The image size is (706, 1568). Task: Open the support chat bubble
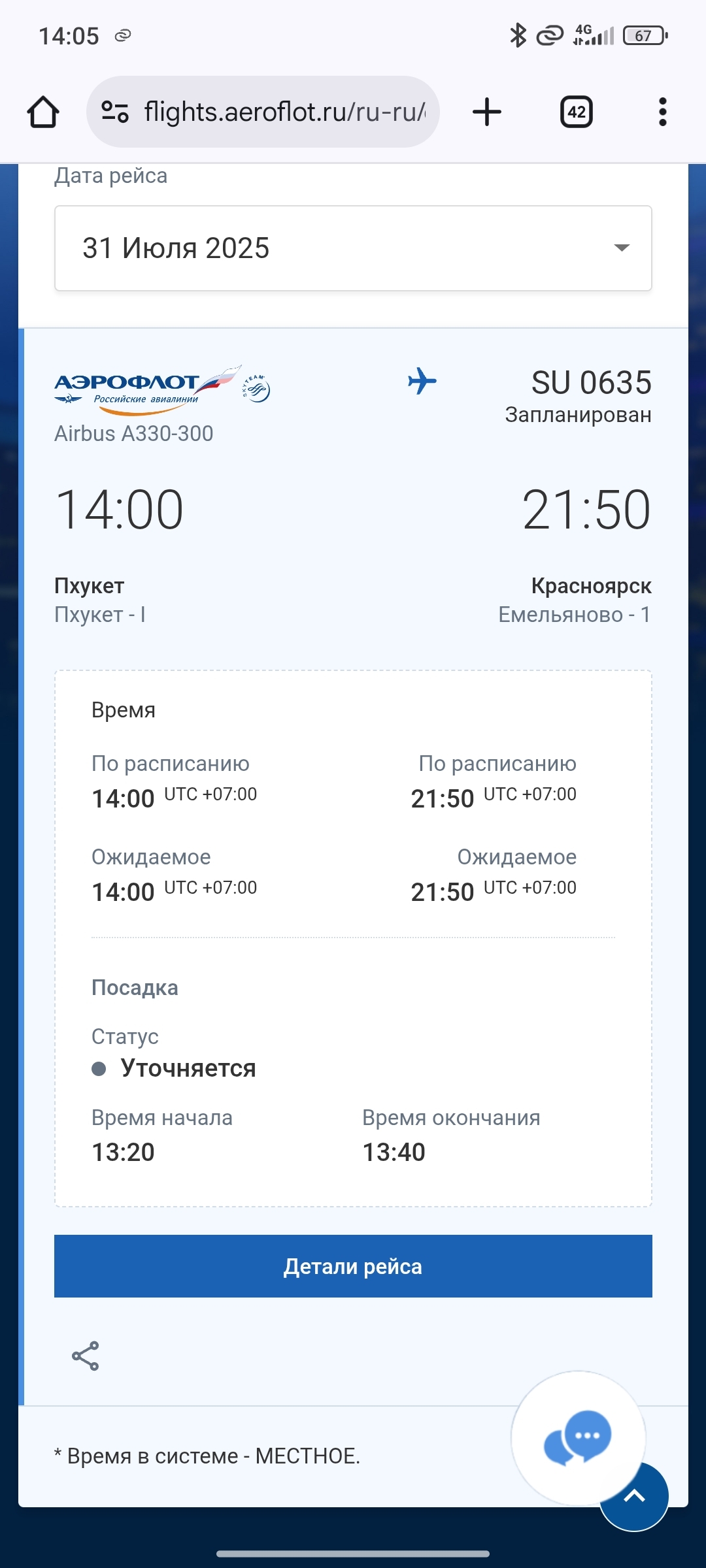point(578,1437)
